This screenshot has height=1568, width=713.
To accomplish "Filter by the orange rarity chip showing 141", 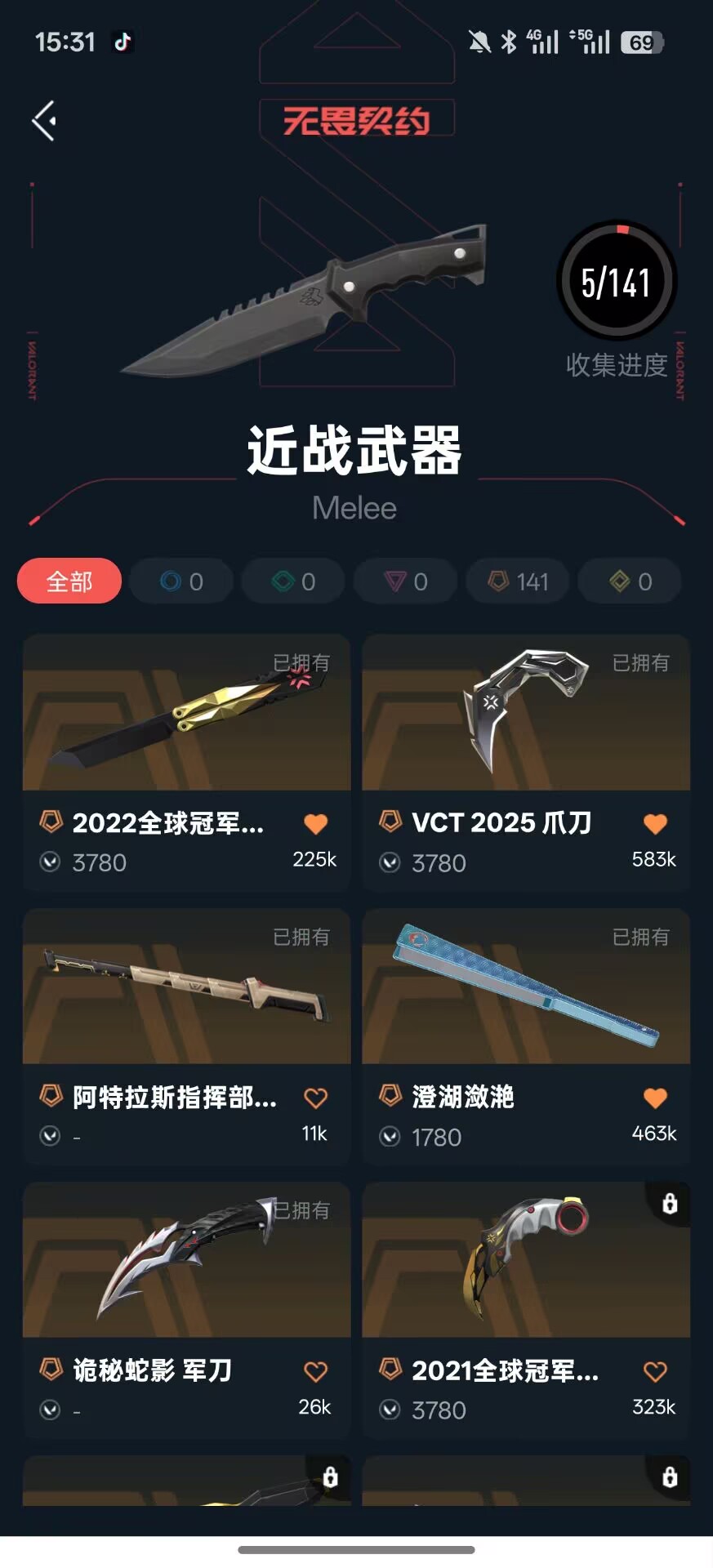I will 518,581.
